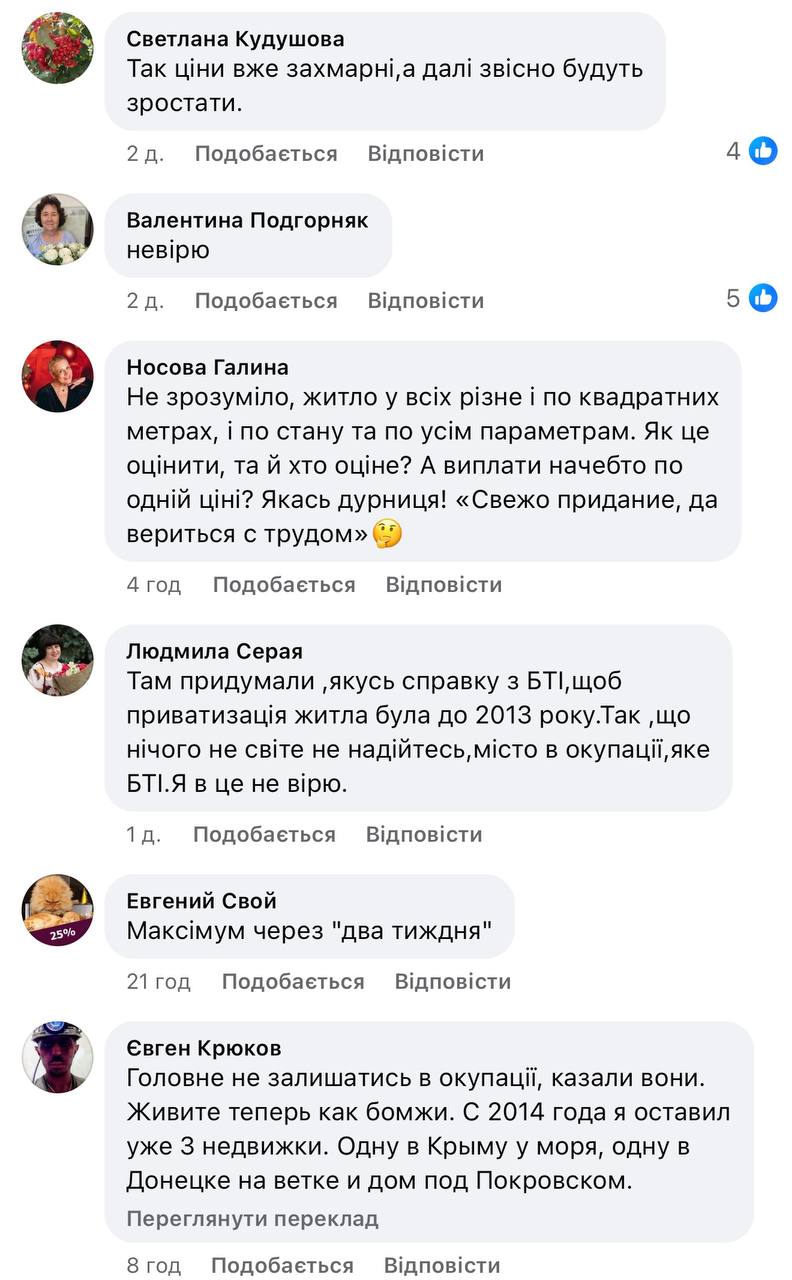View reactions on Светлана Кудушова's comment

click(751, 151)
